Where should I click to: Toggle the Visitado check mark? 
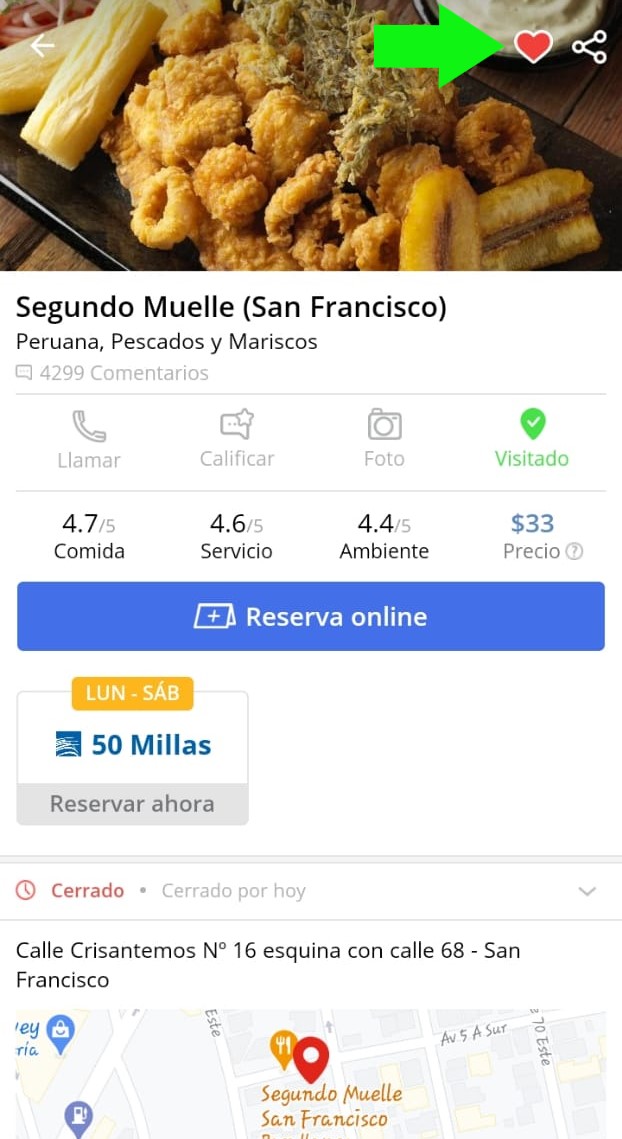[532, 440]
